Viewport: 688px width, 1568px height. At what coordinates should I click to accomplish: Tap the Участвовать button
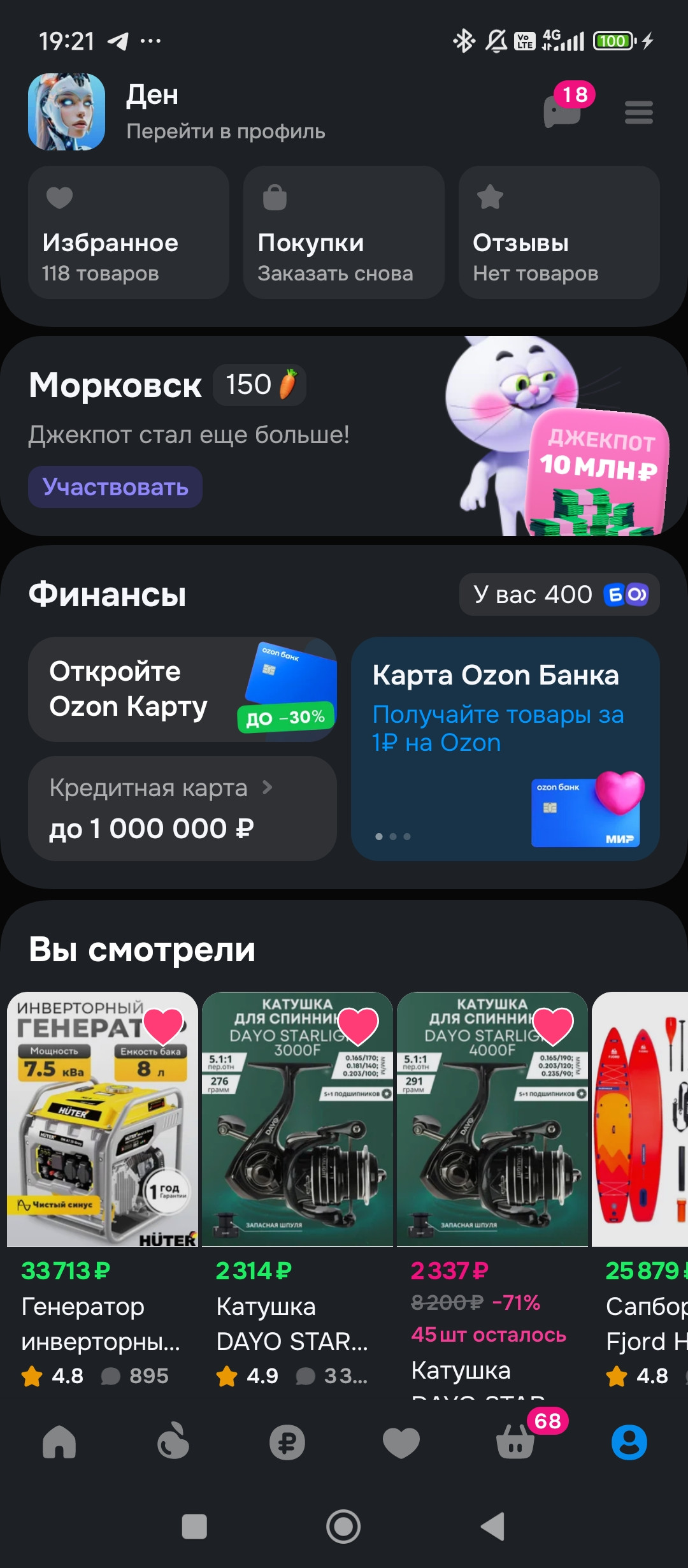click(115, 487)
